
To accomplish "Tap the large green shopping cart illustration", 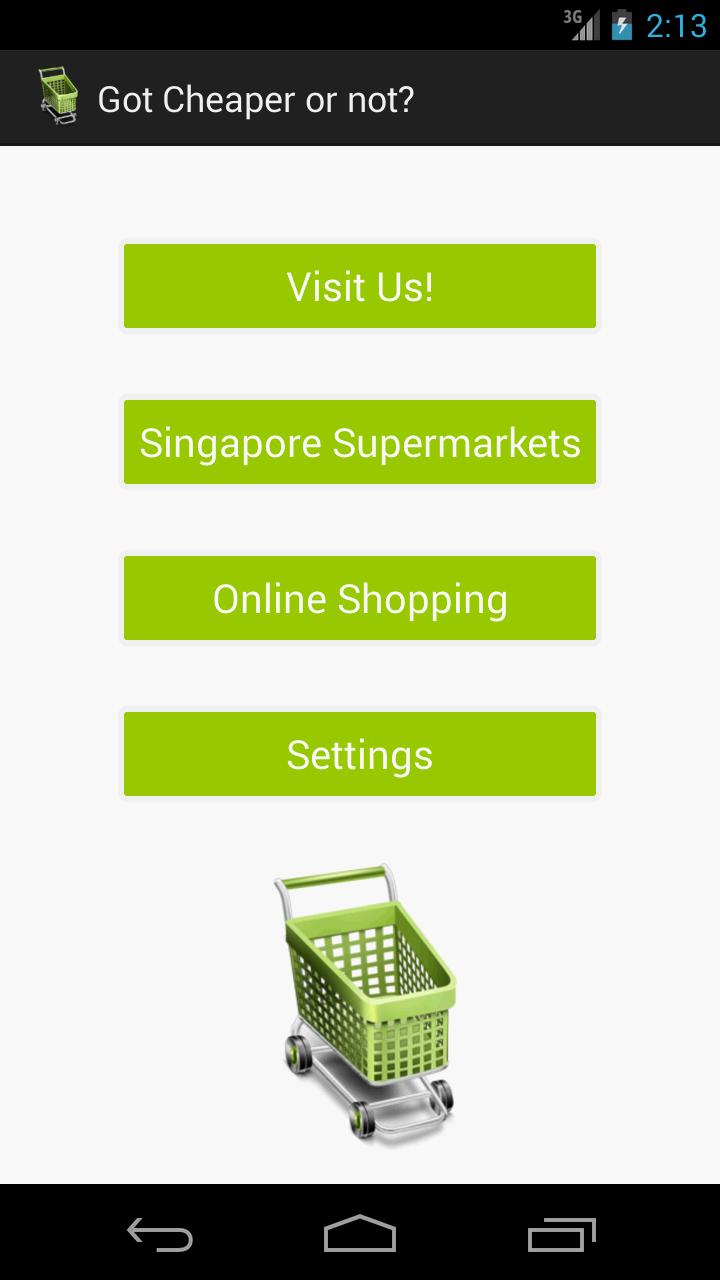I will point(365,1000).
